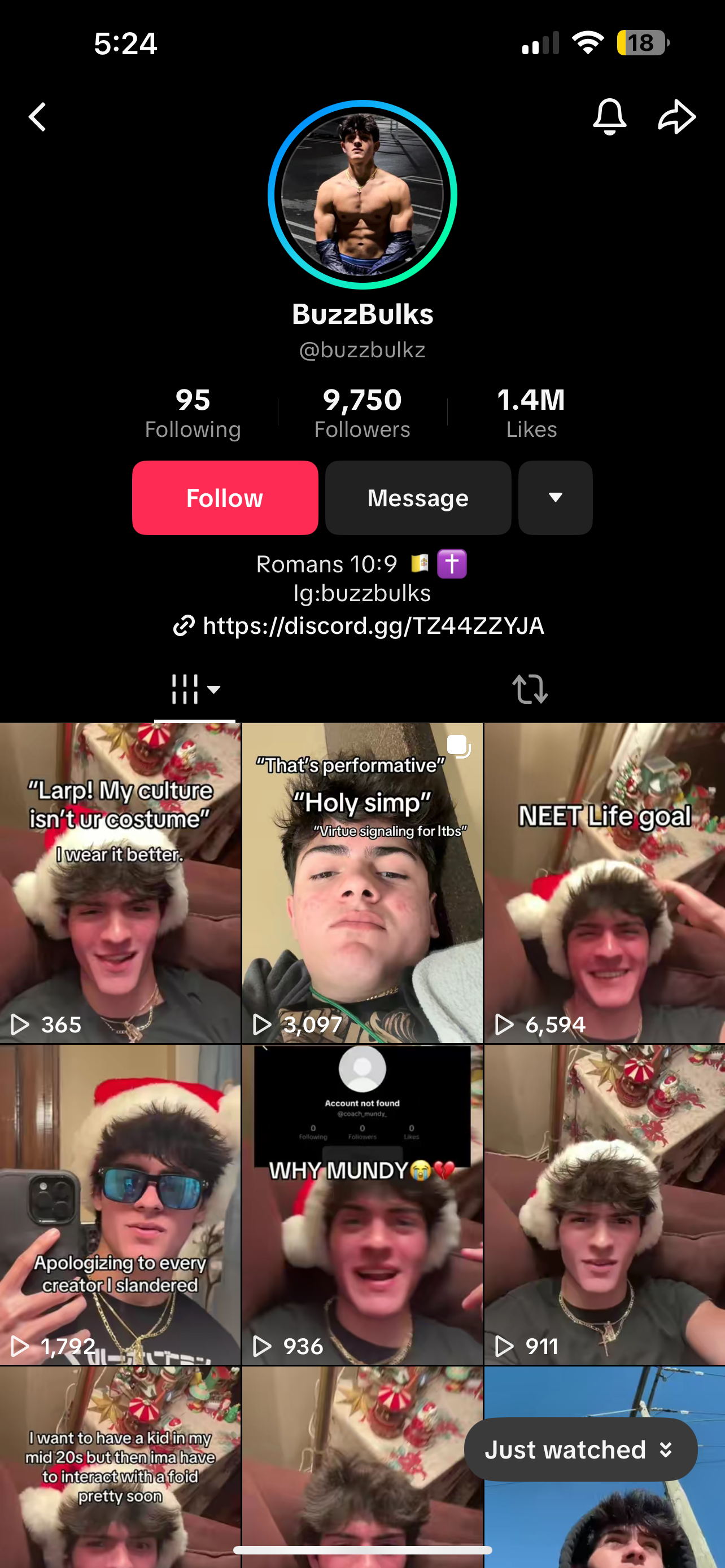Viewport: 725px width, 1568px height.
Task: Open the "Holy simp" photo post
Action: pyautogui.click(x=362, y=883)
